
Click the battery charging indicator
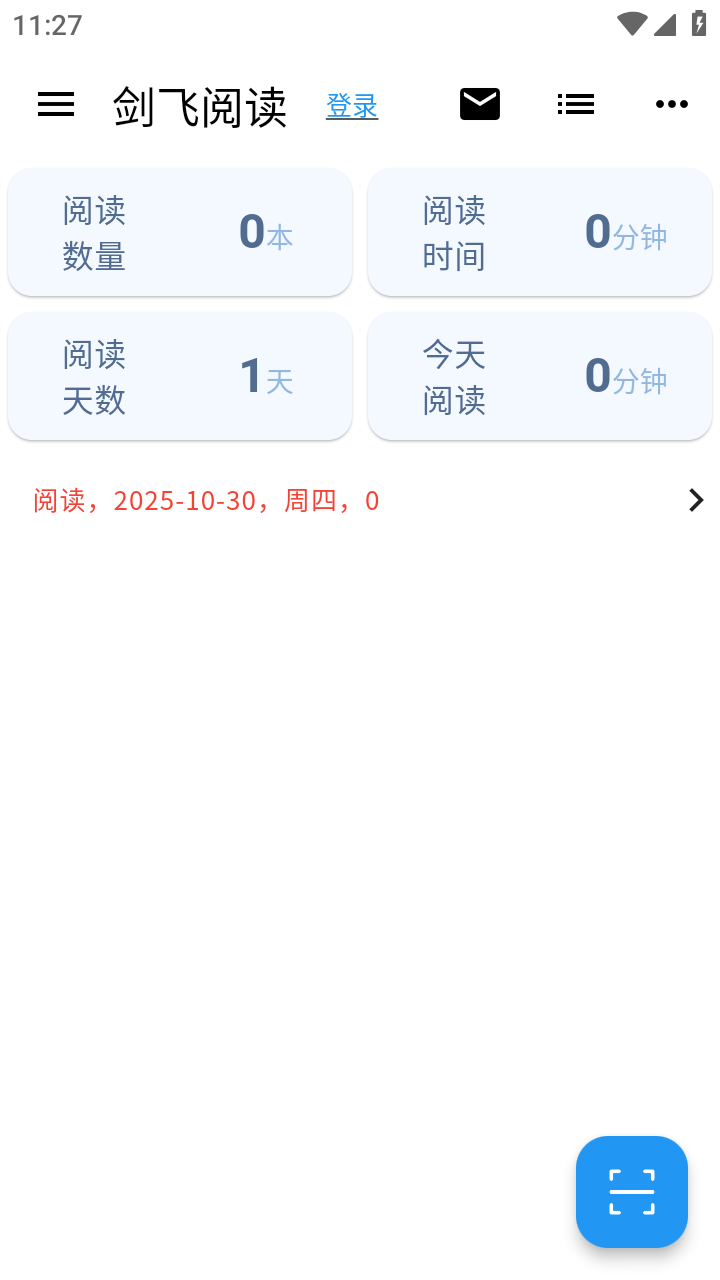point(698,24)
